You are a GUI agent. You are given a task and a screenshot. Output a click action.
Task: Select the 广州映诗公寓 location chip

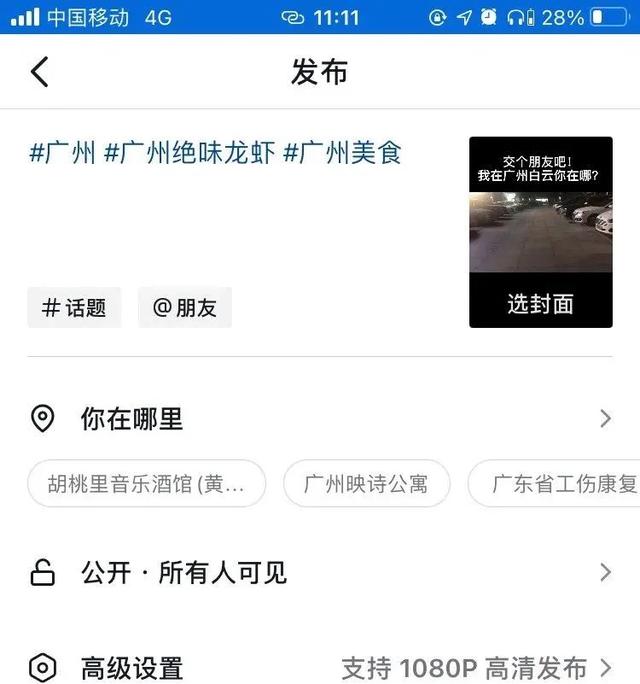pos(367,484)
